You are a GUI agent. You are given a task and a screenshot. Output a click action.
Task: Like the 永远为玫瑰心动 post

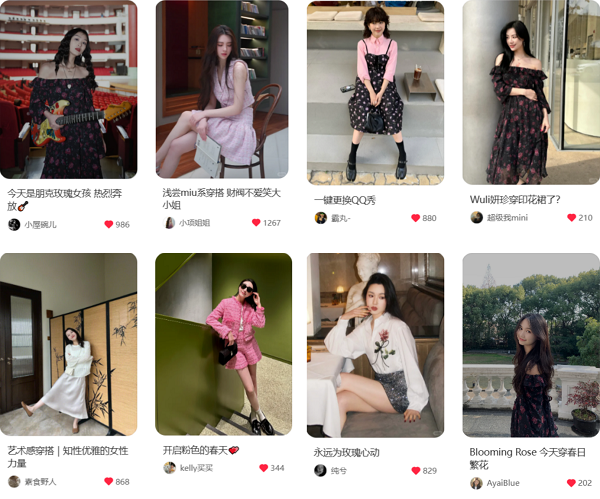[x=415, y=471]
